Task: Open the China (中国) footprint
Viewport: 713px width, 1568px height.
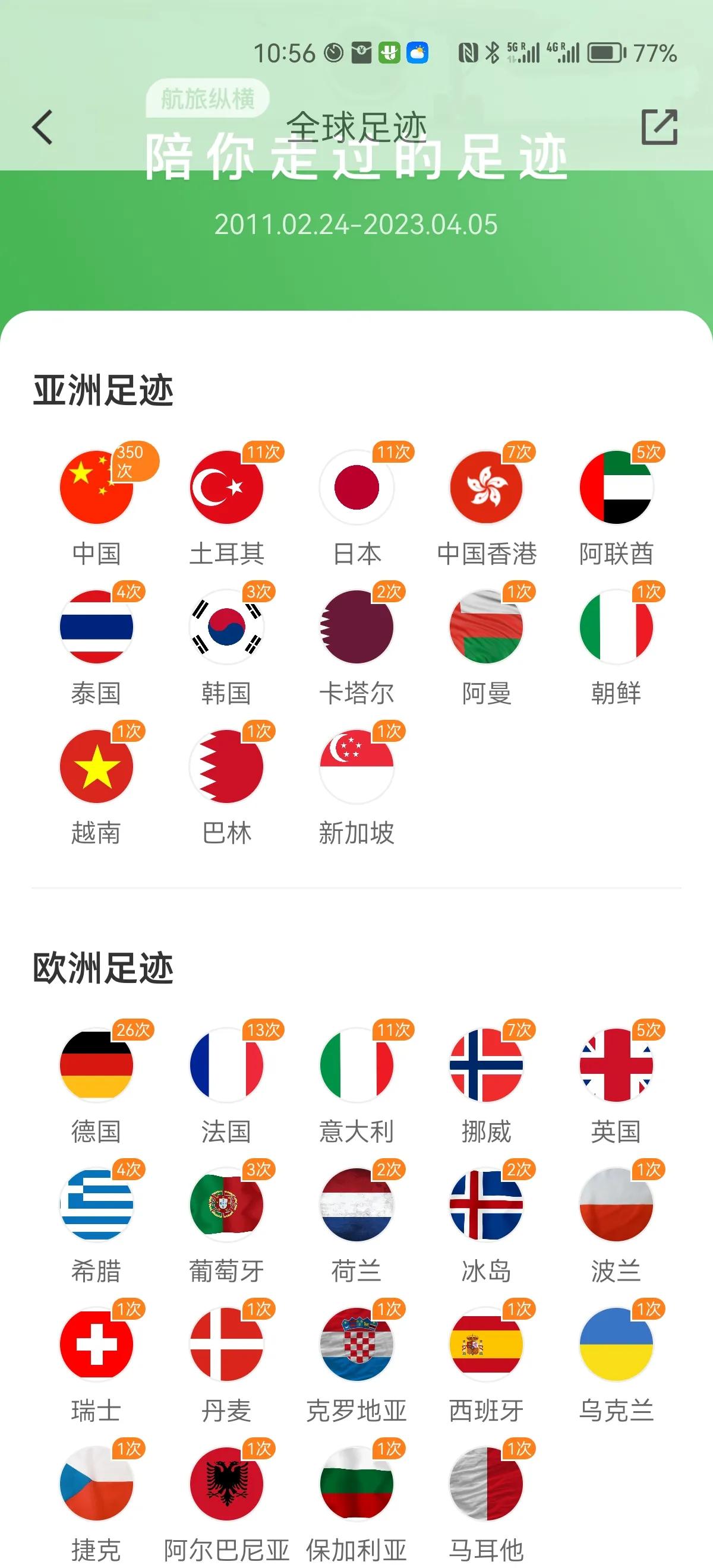Action: (96, 488)
